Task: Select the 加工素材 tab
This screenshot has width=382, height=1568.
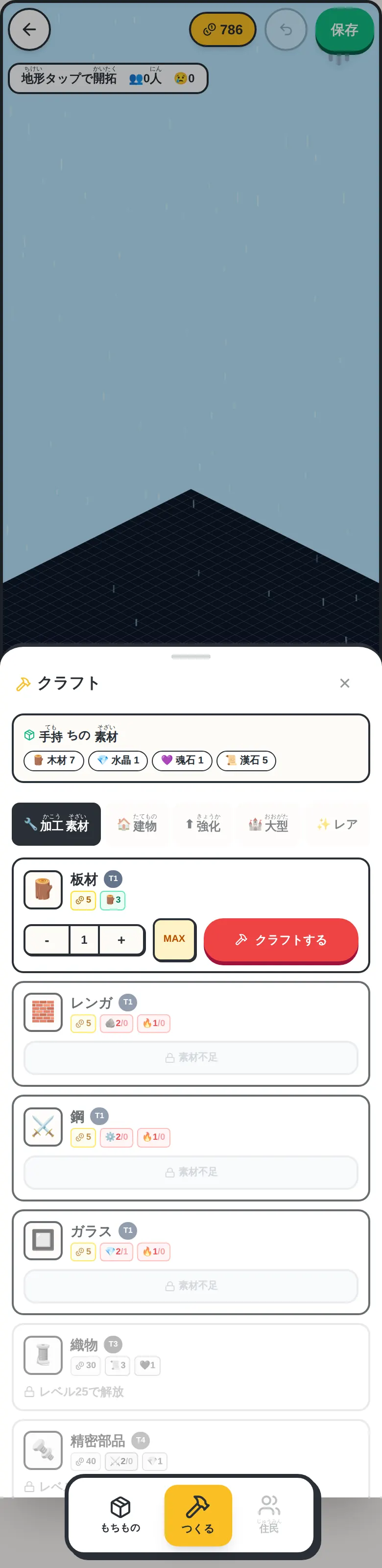Action: [56, 824]
